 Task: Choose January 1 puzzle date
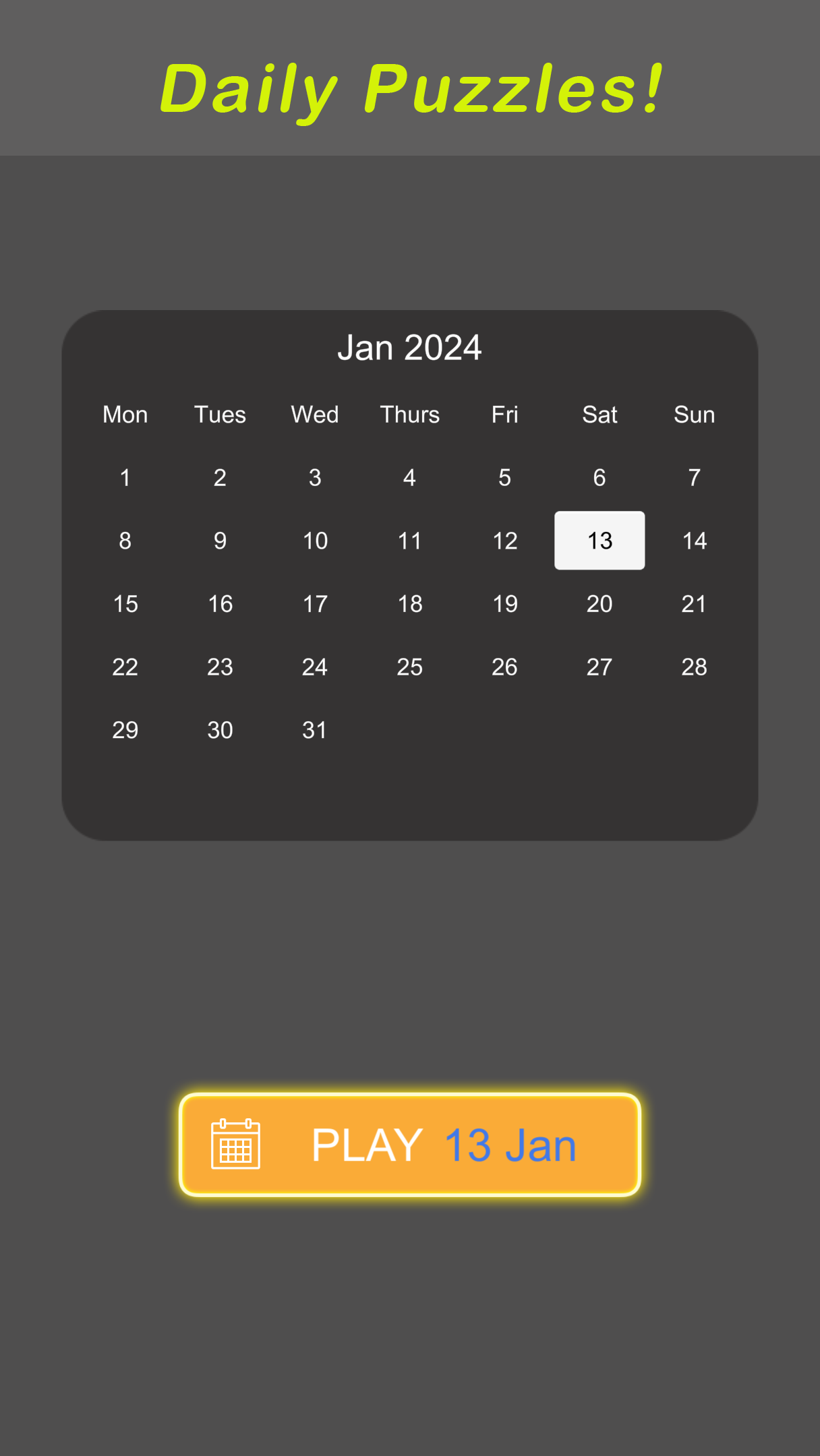[125, 478]
